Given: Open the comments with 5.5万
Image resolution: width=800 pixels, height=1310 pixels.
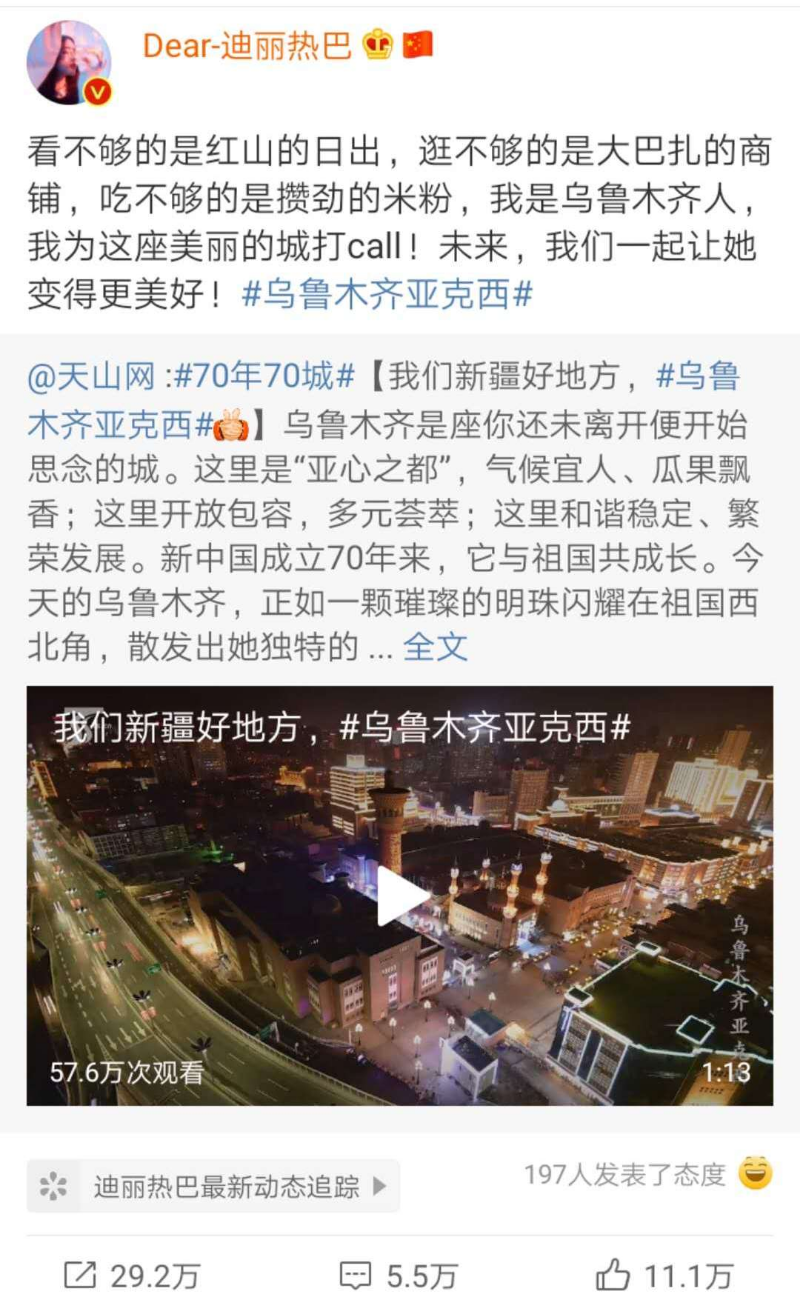Looking at the screenshot, I should click(398, 1275).
